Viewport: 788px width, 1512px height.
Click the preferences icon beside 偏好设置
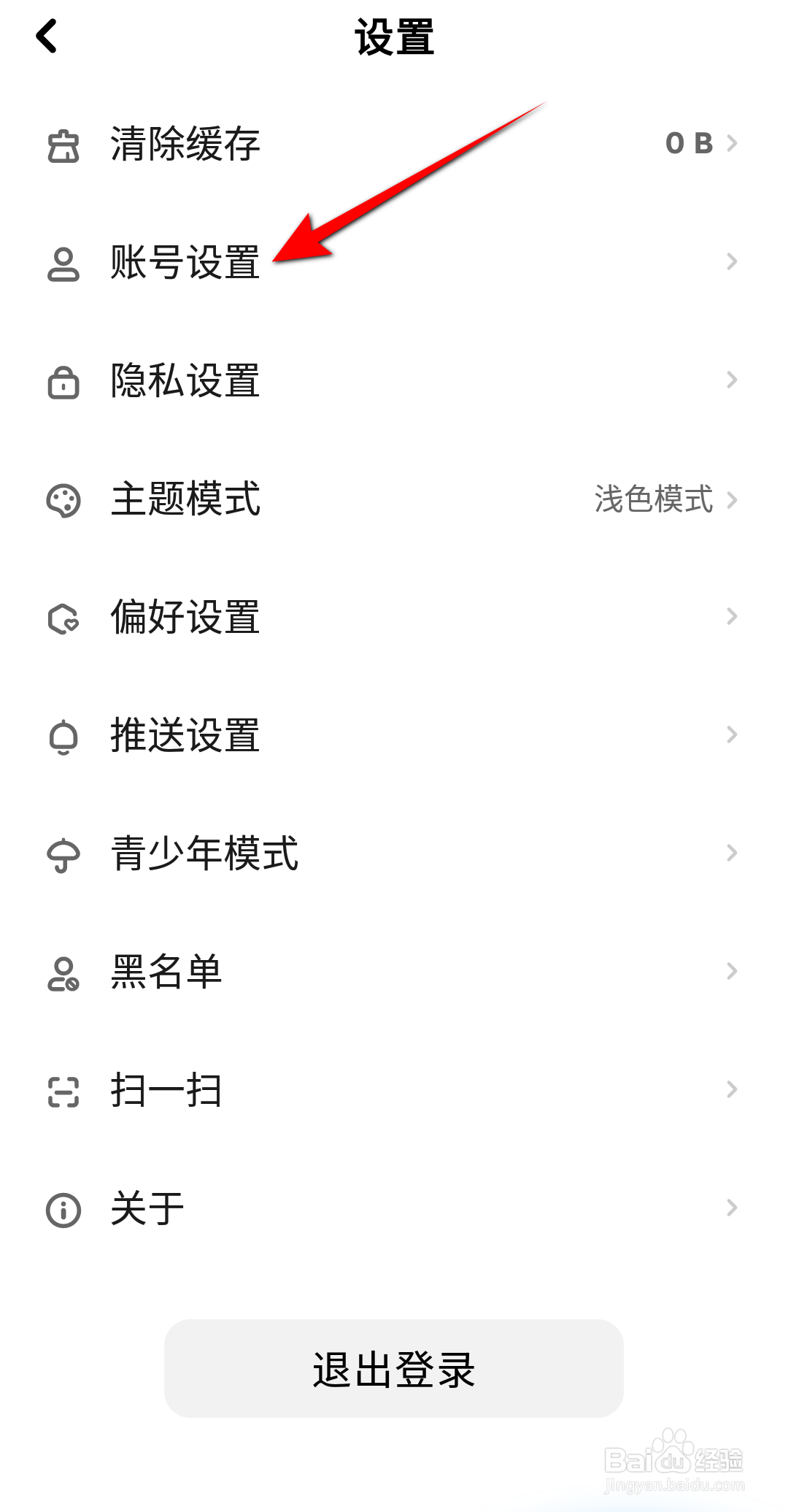coord(63,618)
